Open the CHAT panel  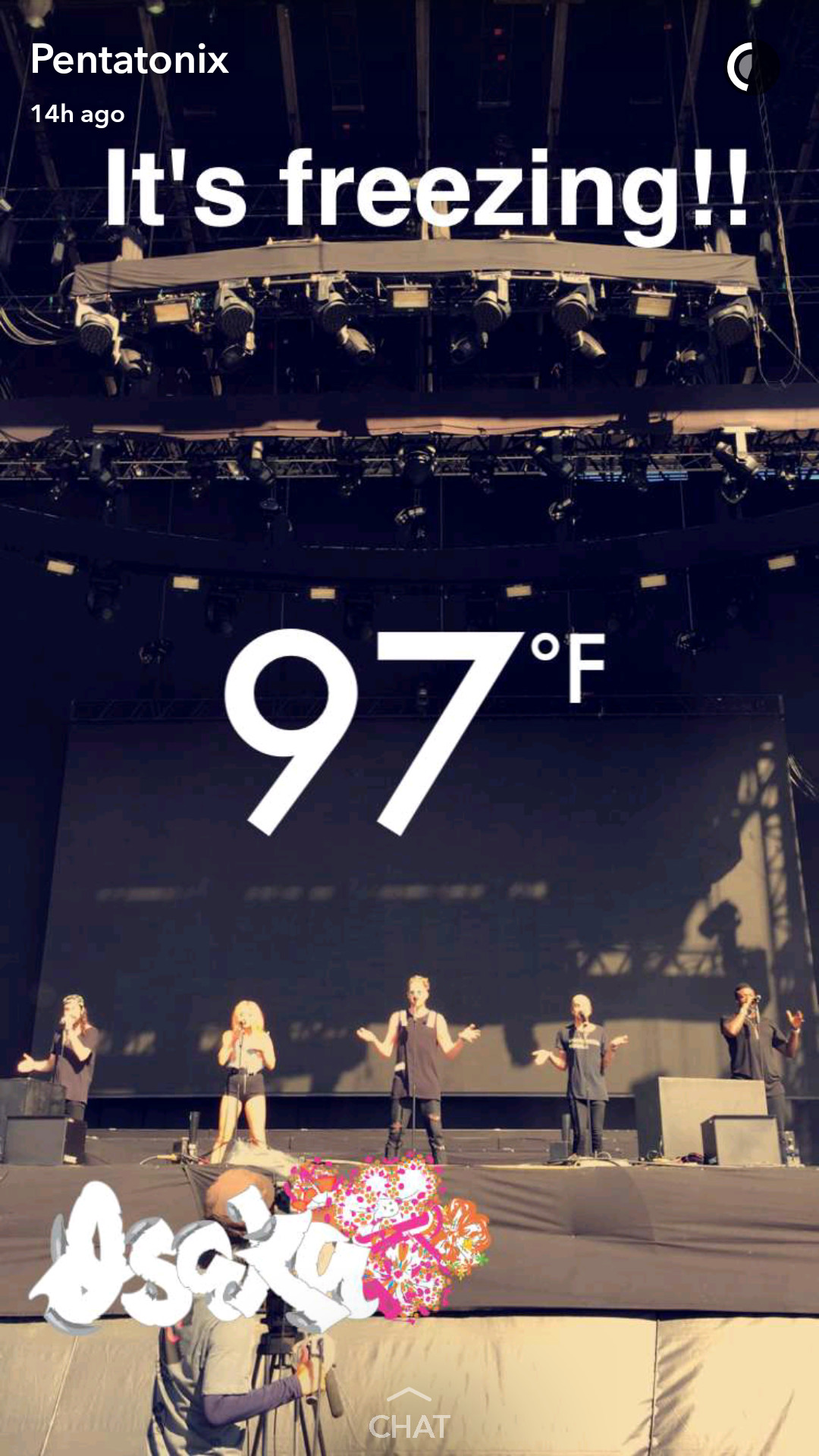[x=409, y=1418]
